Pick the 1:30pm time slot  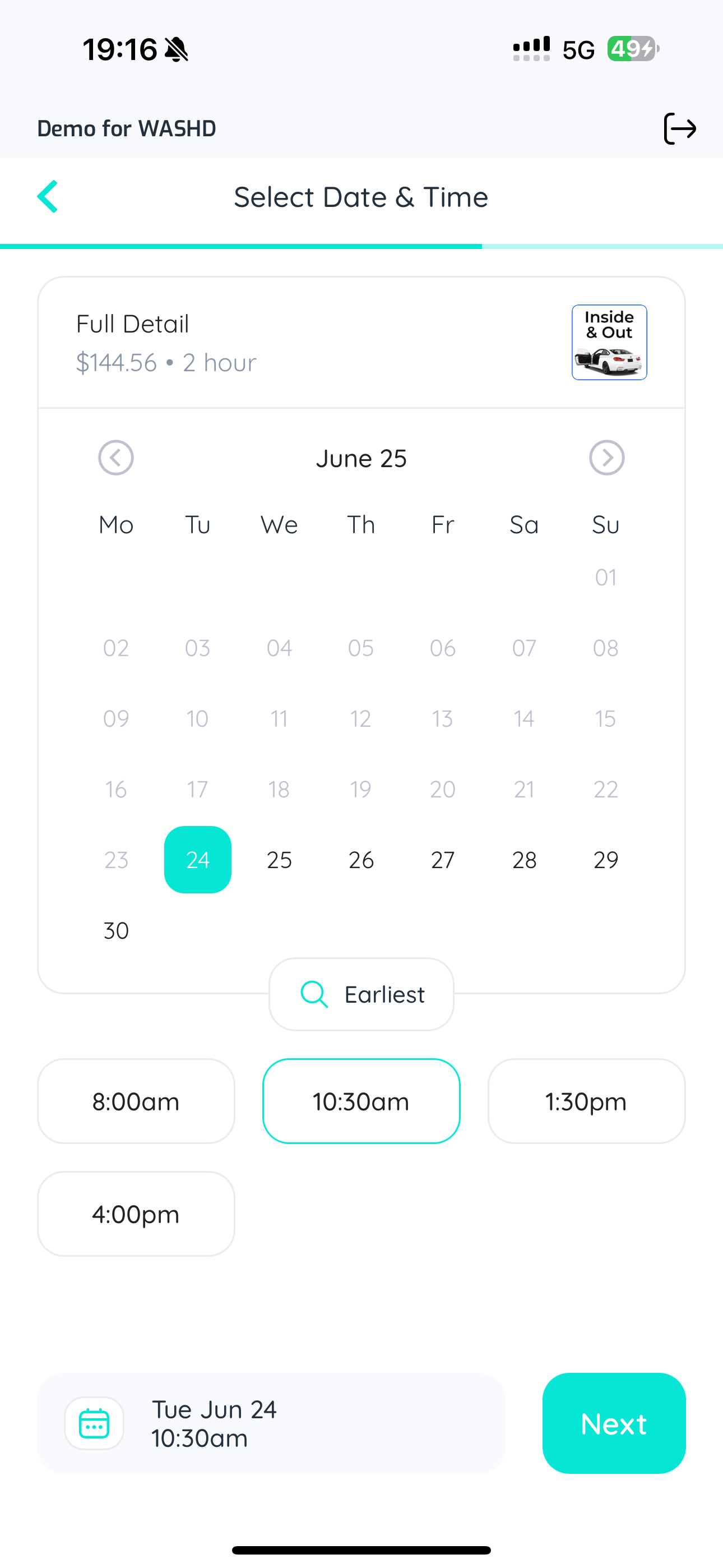pyautogui.click(x=587, y=1101)
